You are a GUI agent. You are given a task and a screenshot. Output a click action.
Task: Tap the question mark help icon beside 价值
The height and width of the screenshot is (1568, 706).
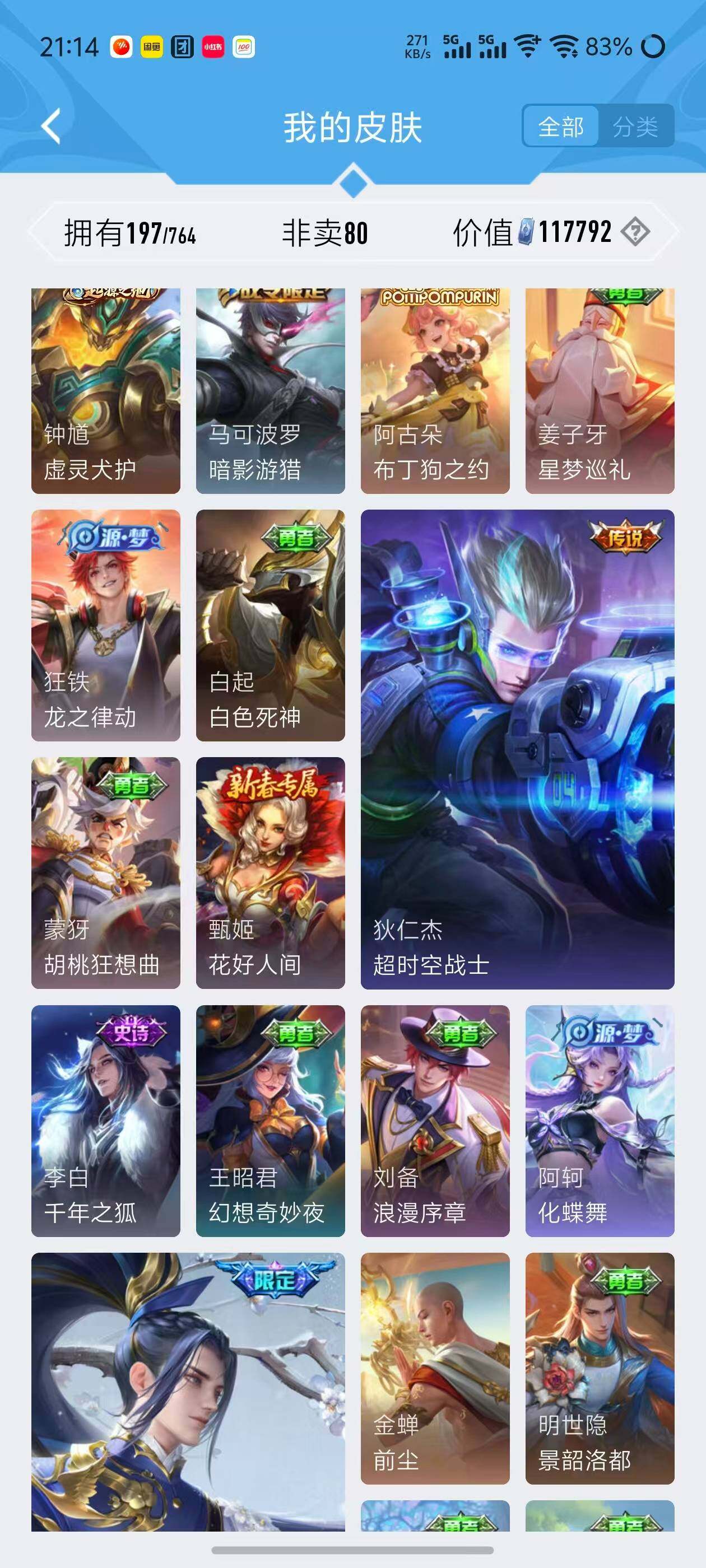(635, 232)
